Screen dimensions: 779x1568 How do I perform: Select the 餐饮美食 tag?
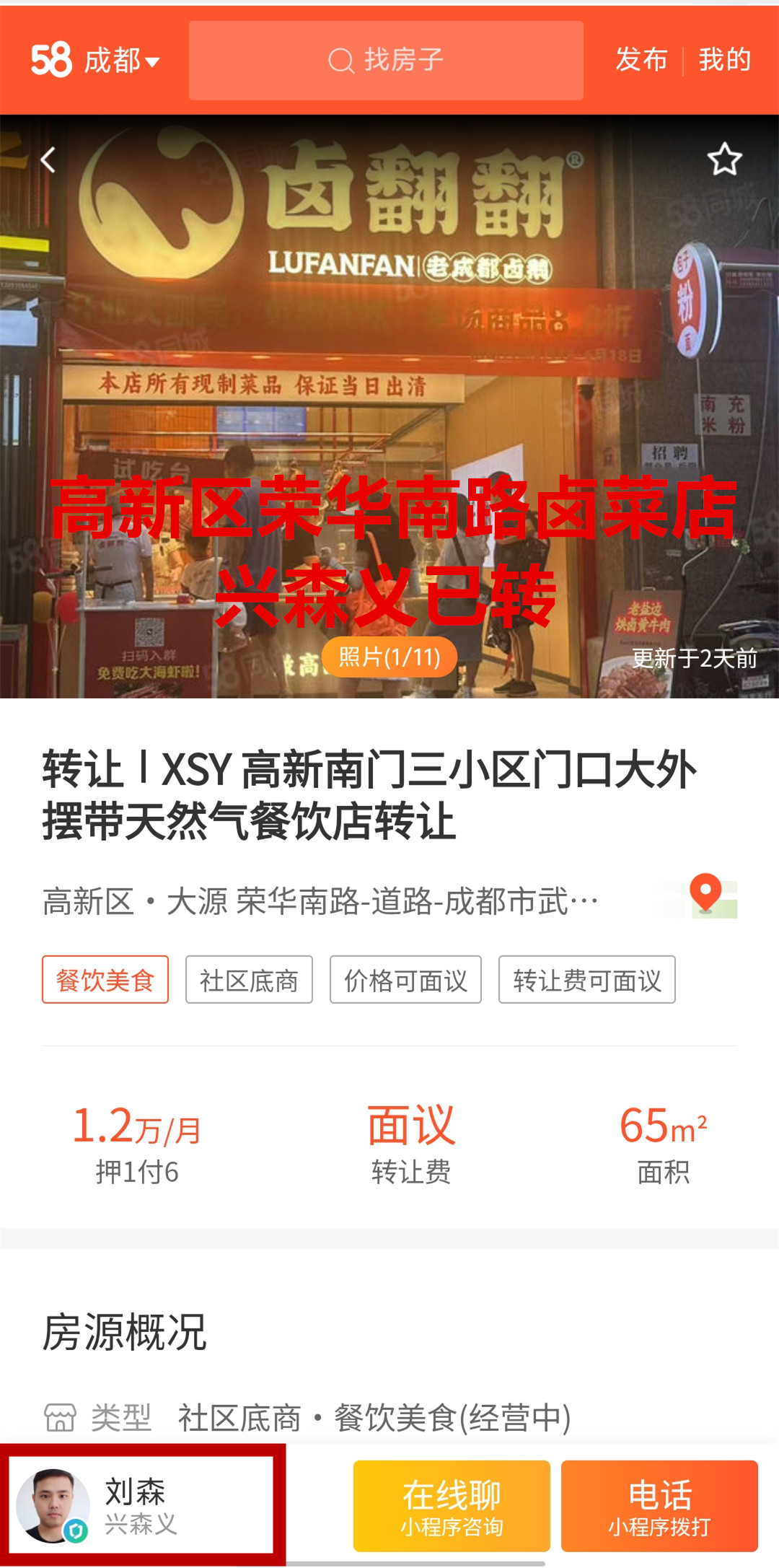click(x=105, y=980)
